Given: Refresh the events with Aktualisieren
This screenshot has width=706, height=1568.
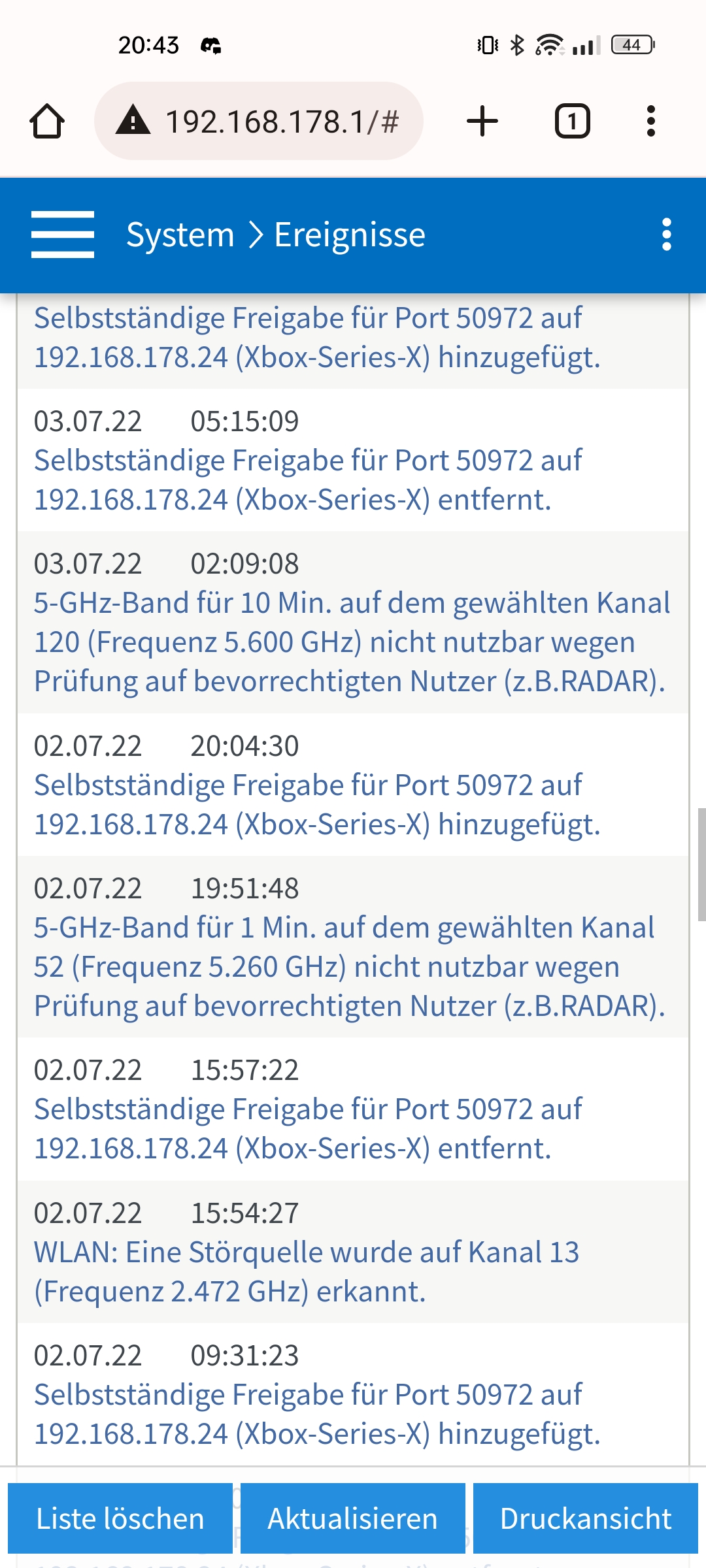Looking at the screenshot, I should [x=353, y=1518].
